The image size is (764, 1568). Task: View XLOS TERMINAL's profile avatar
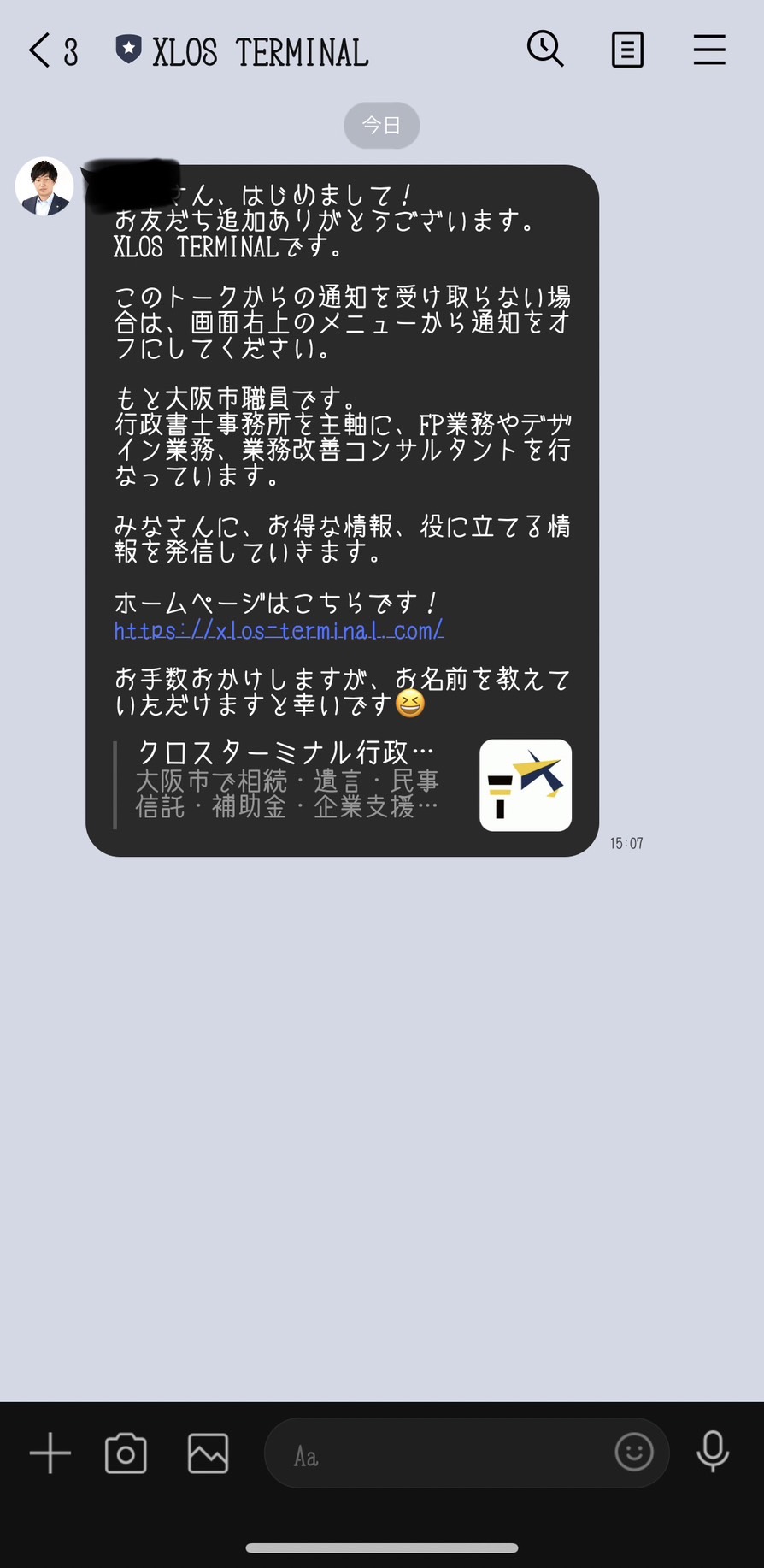pyautogui.click(x=44, y=186)
